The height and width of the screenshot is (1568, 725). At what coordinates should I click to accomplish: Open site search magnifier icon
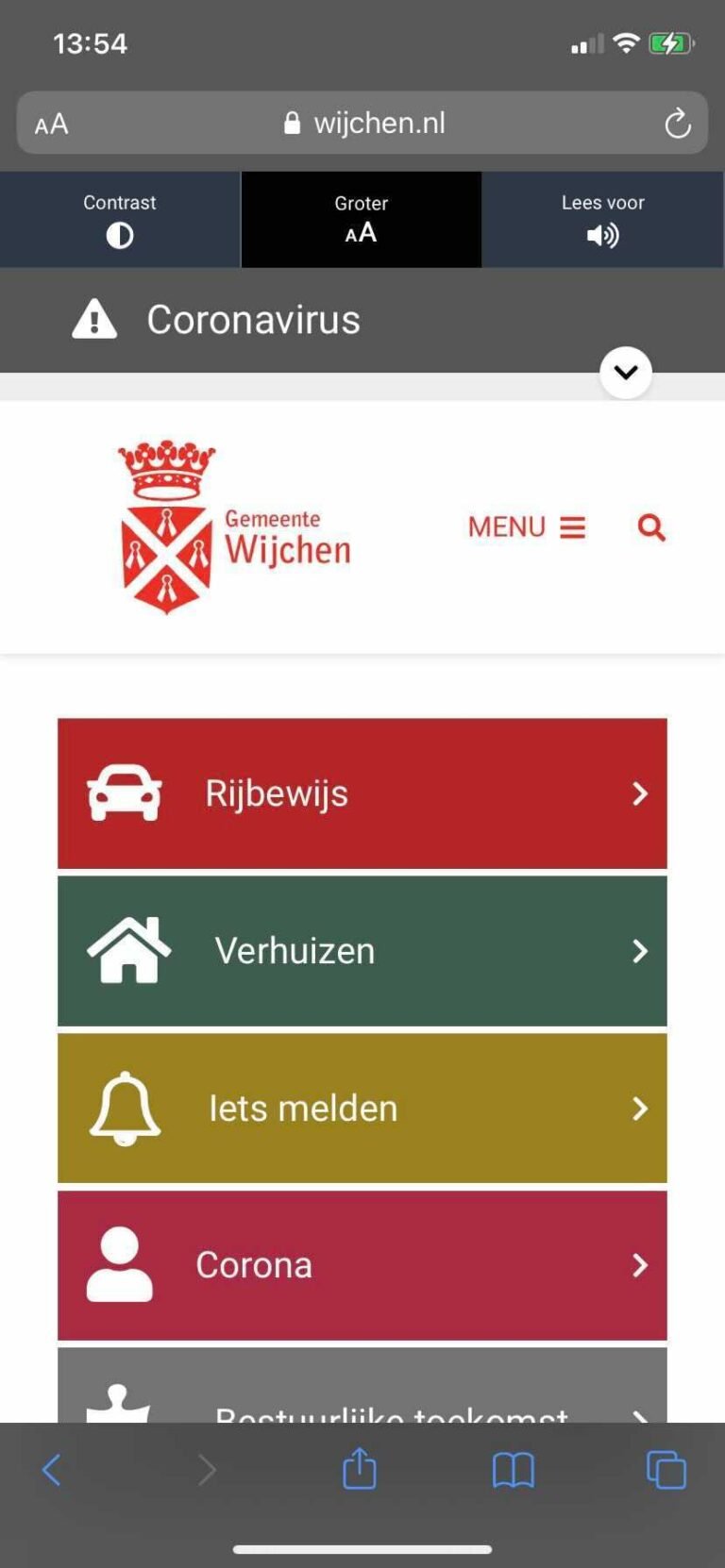point(651,527)
